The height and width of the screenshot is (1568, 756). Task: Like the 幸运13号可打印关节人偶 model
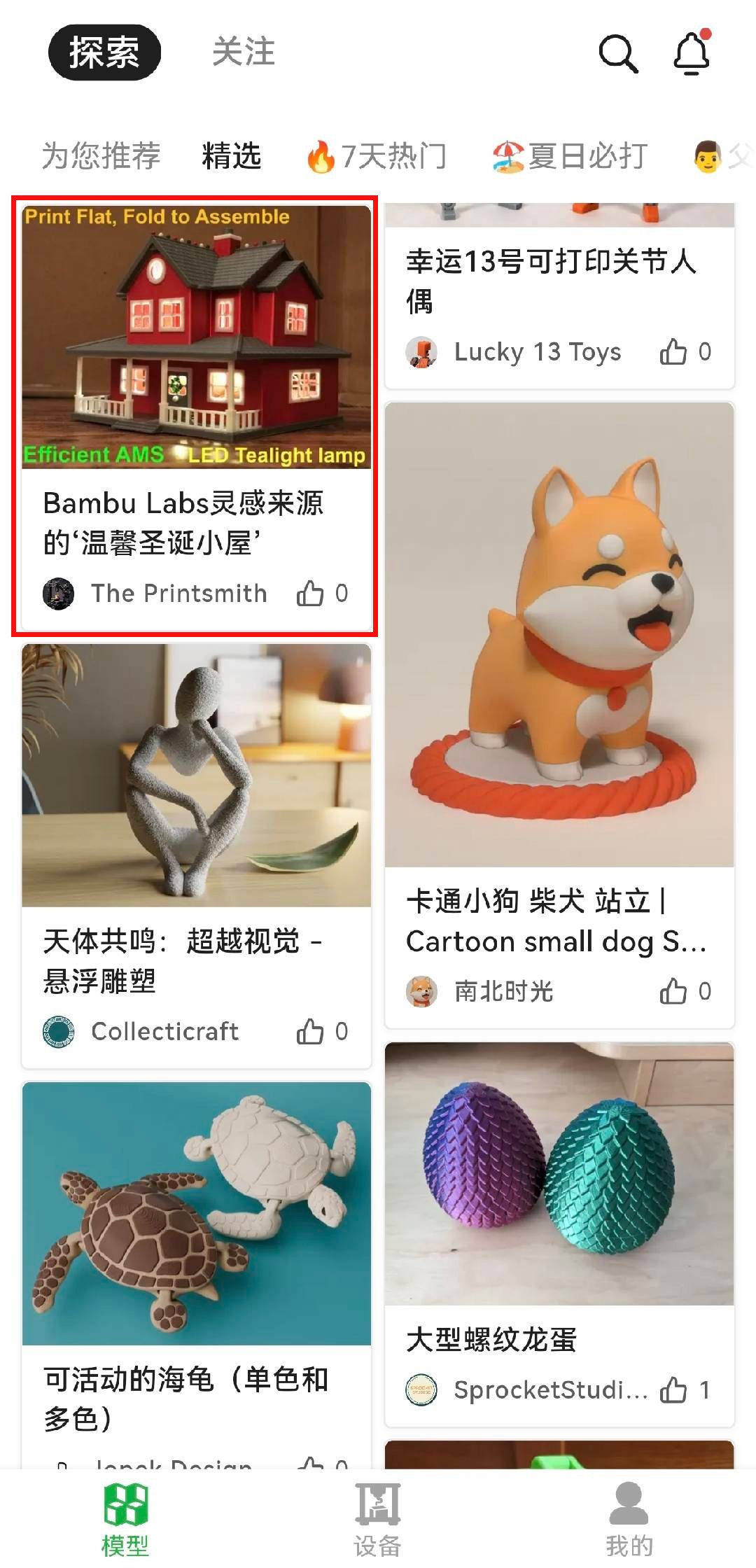pyautogui.click(x=673, y=351)
